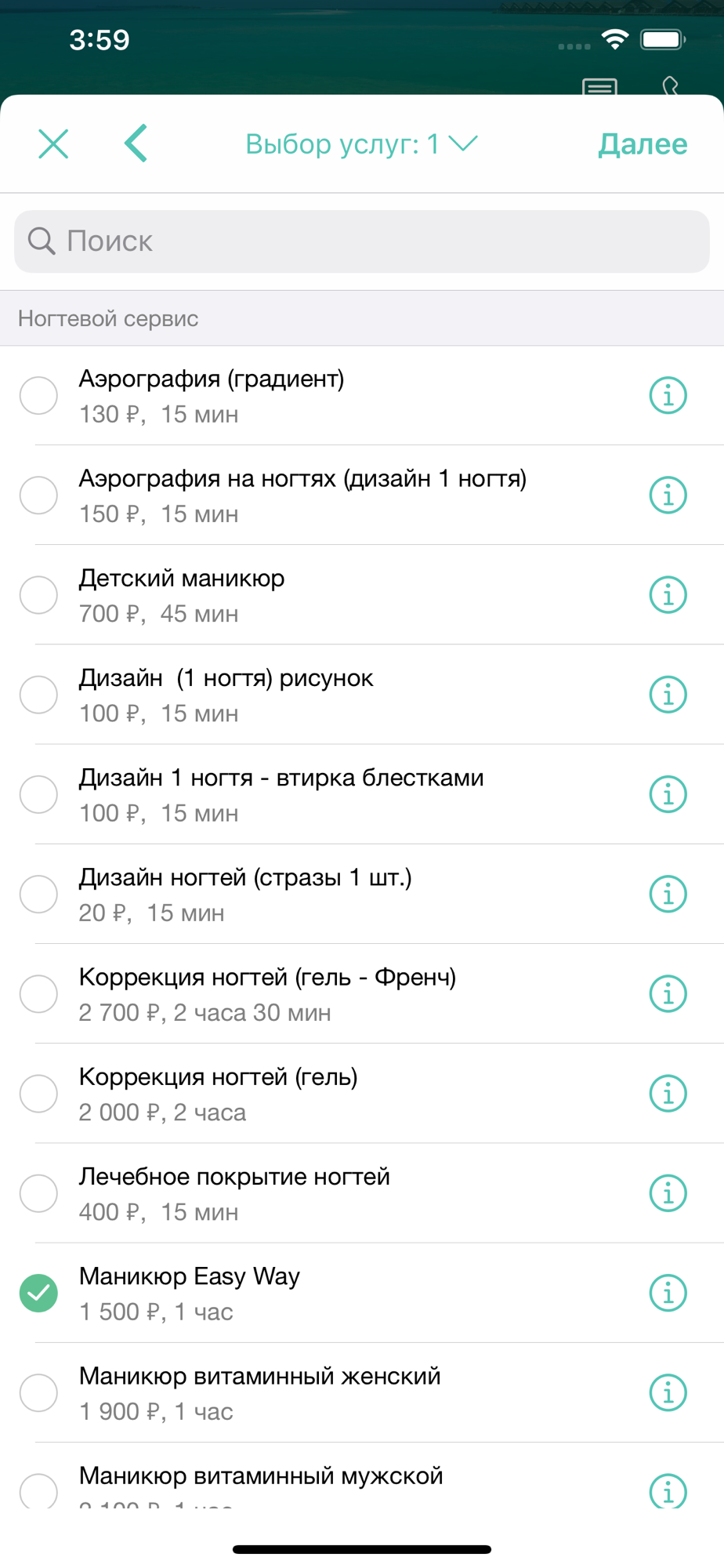Open info for 'Детский маникюр'
The height and width of the screenshot is (1568, 724).
[x=668, y=595]
